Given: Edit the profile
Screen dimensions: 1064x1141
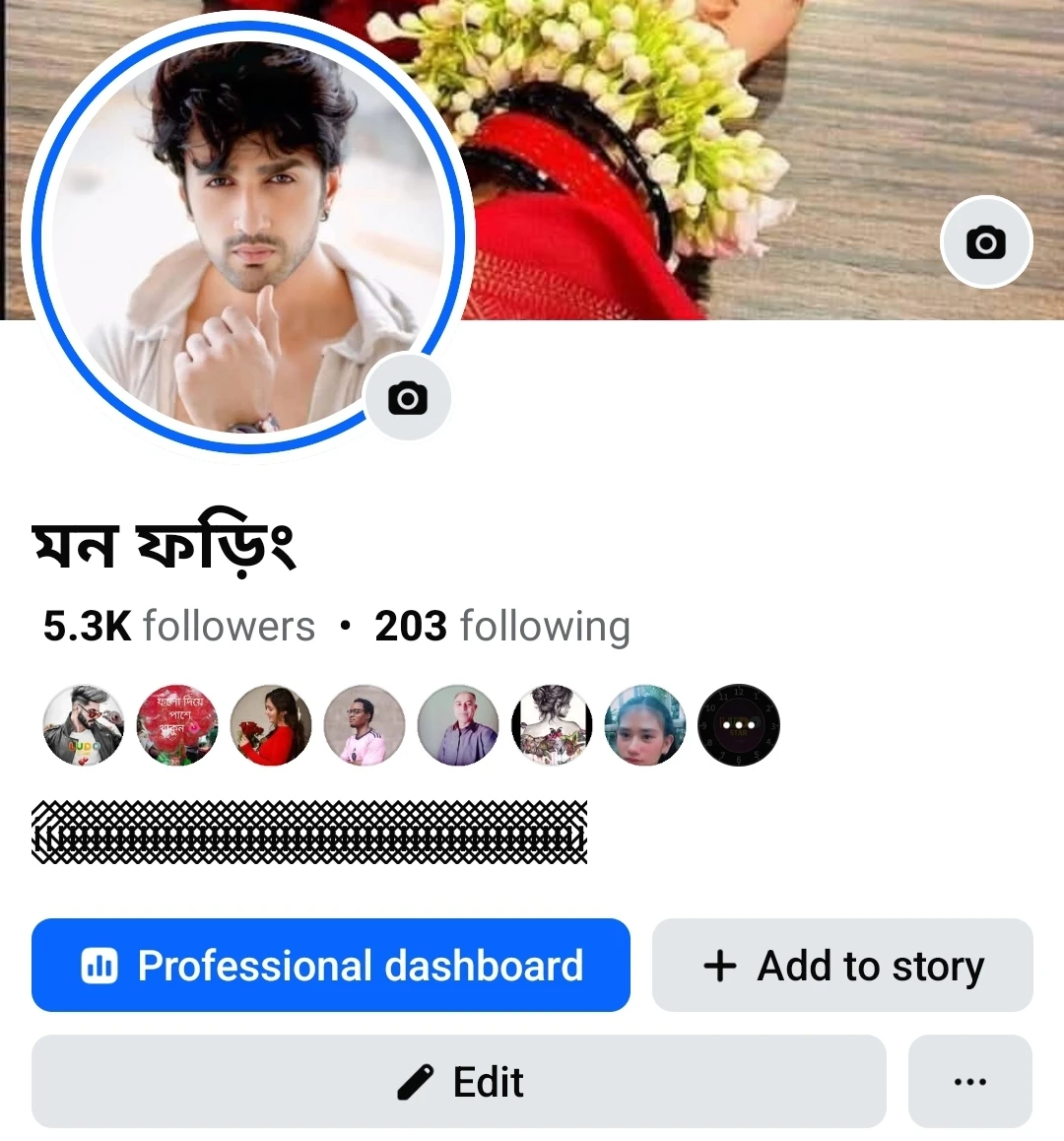Looking at the screenshot, I should click(459, 1082).
